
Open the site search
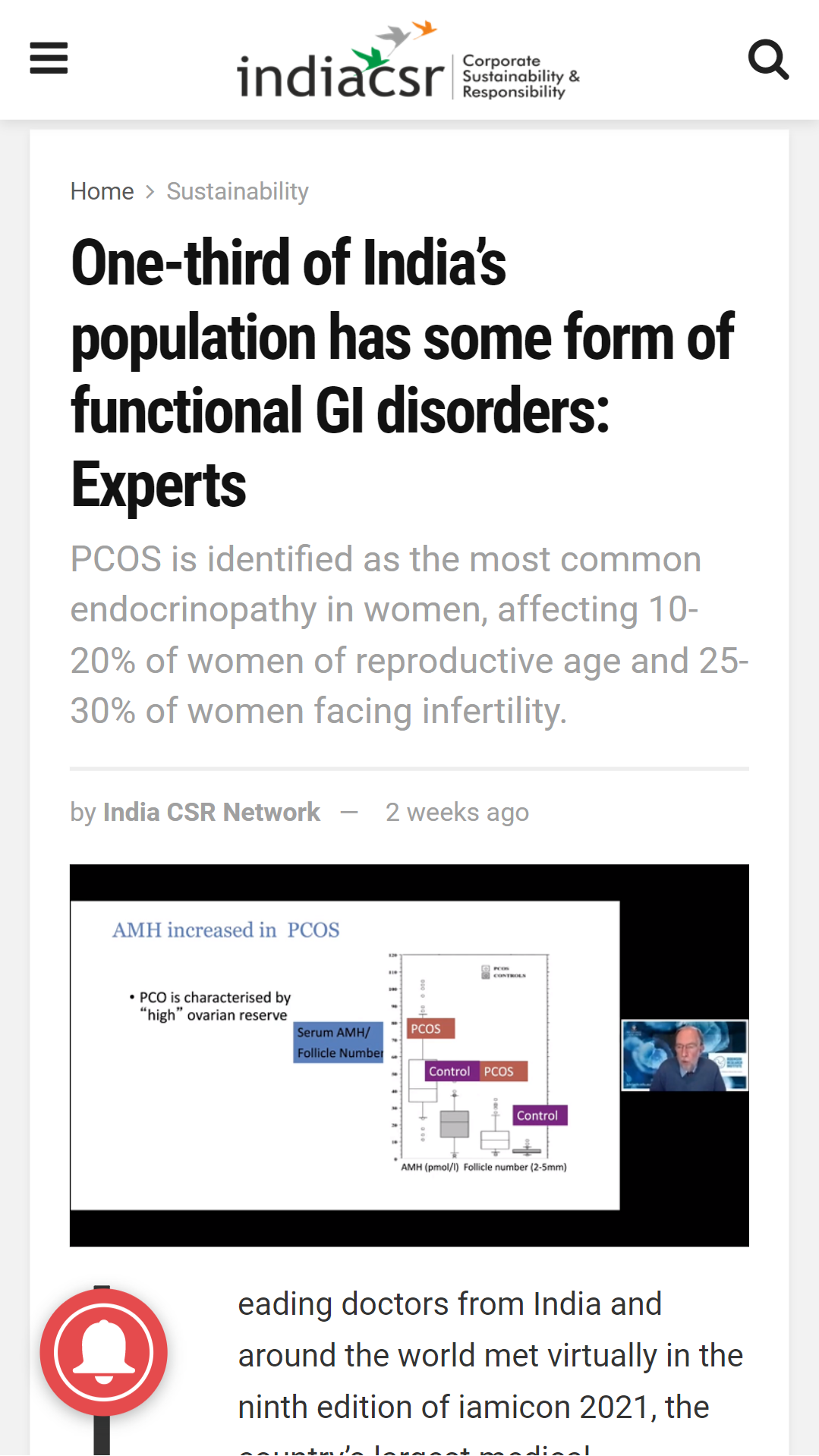click(x=767, y=59)
